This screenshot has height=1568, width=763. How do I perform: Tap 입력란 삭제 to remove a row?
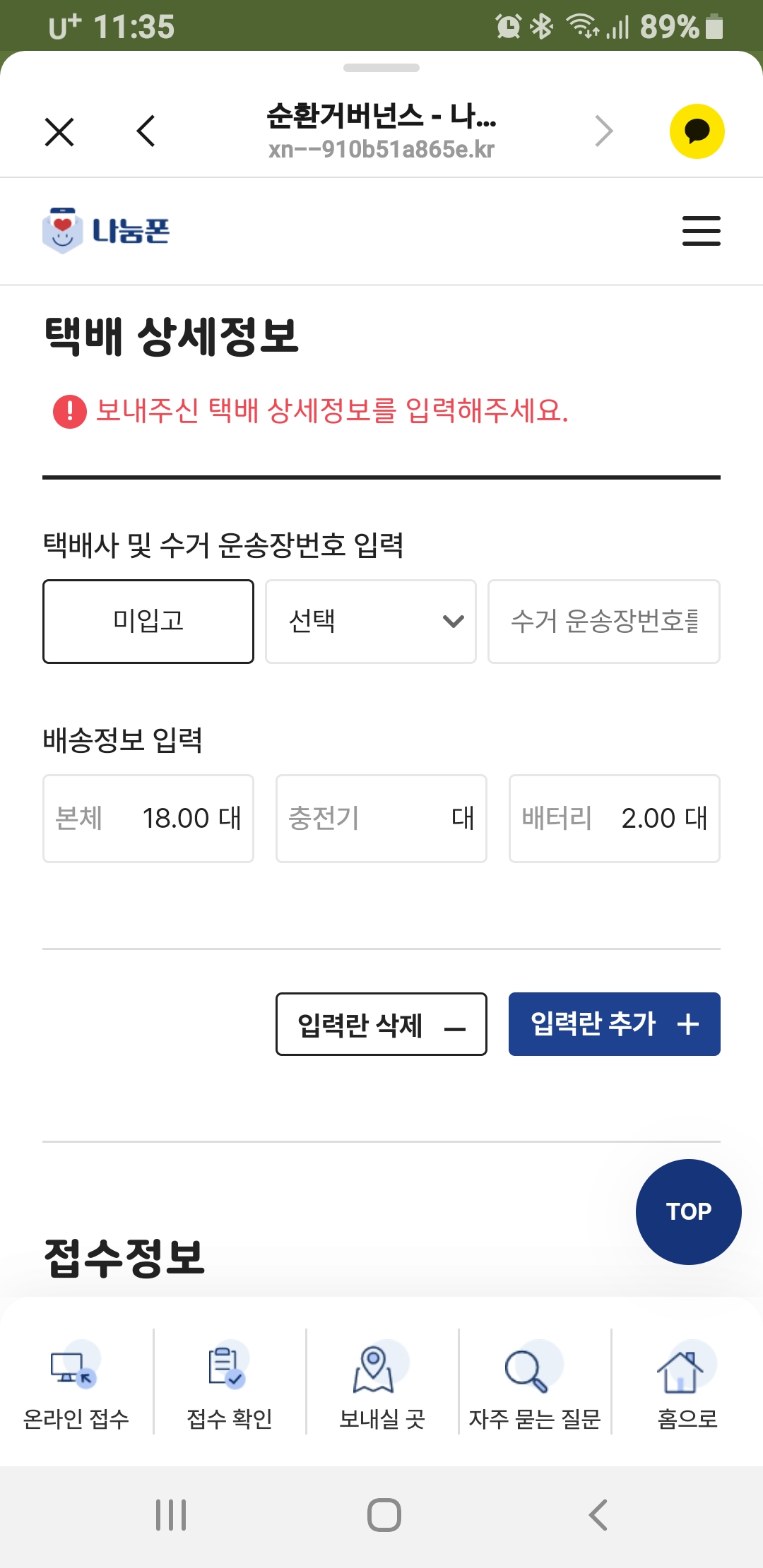point(381,1024)
